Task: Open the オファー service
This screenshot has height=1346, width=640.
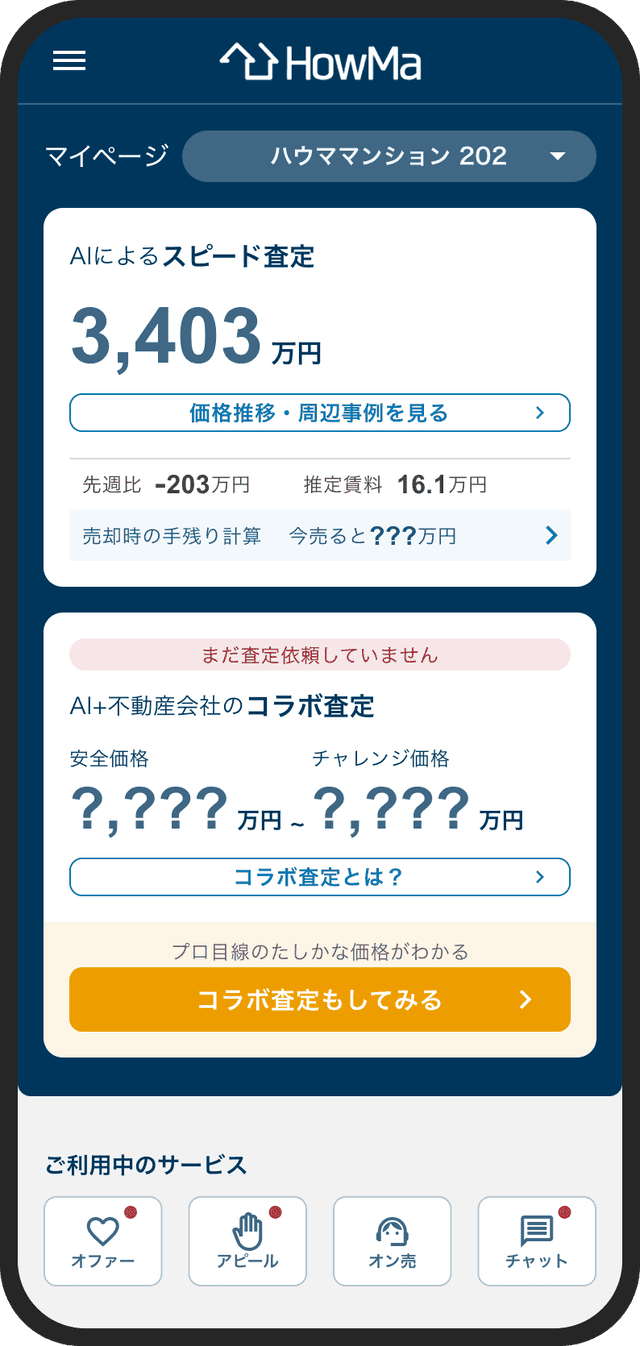Action: click(103, 1241)
